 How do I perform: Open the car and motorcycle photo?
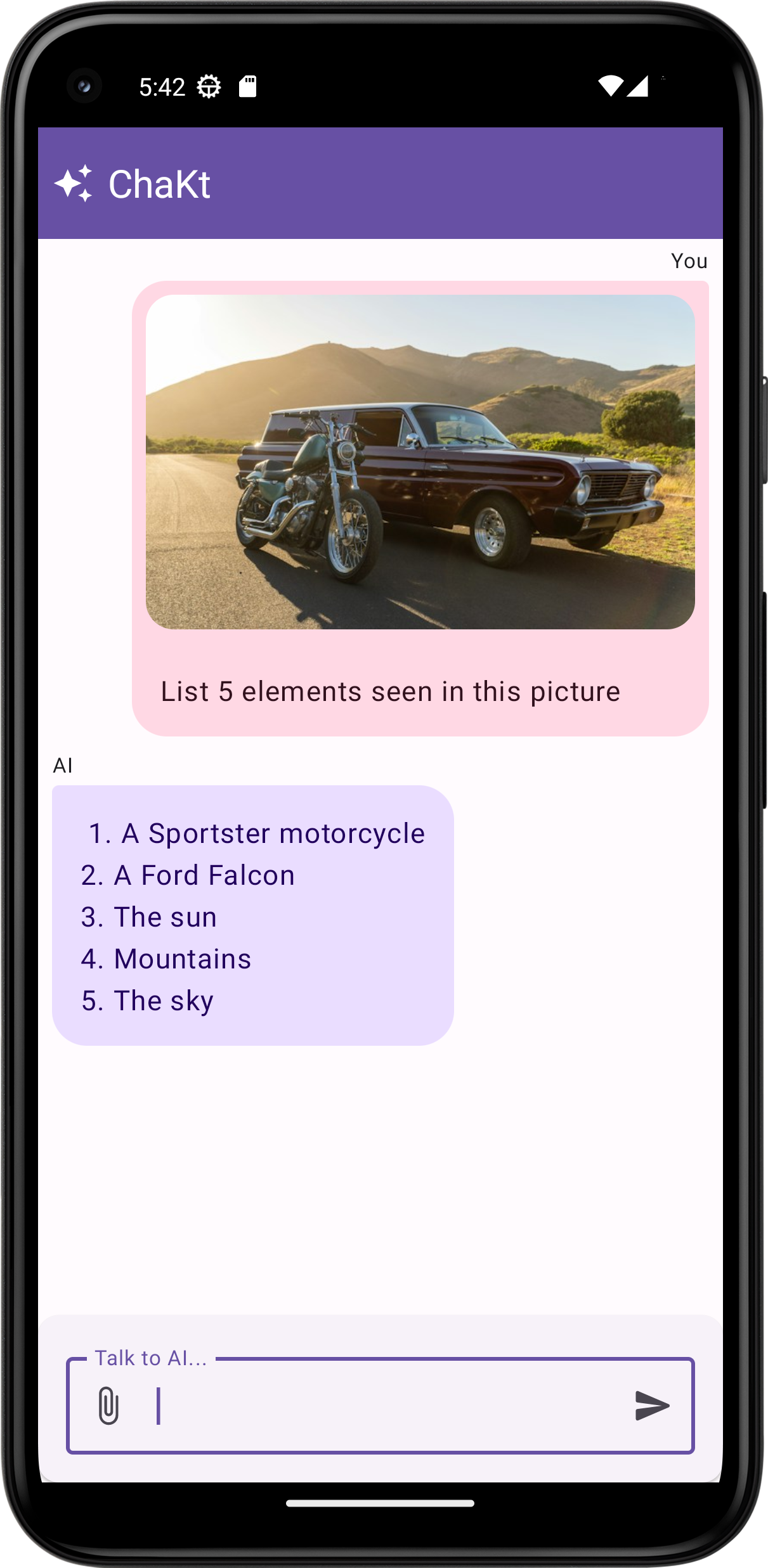[420, 461]
